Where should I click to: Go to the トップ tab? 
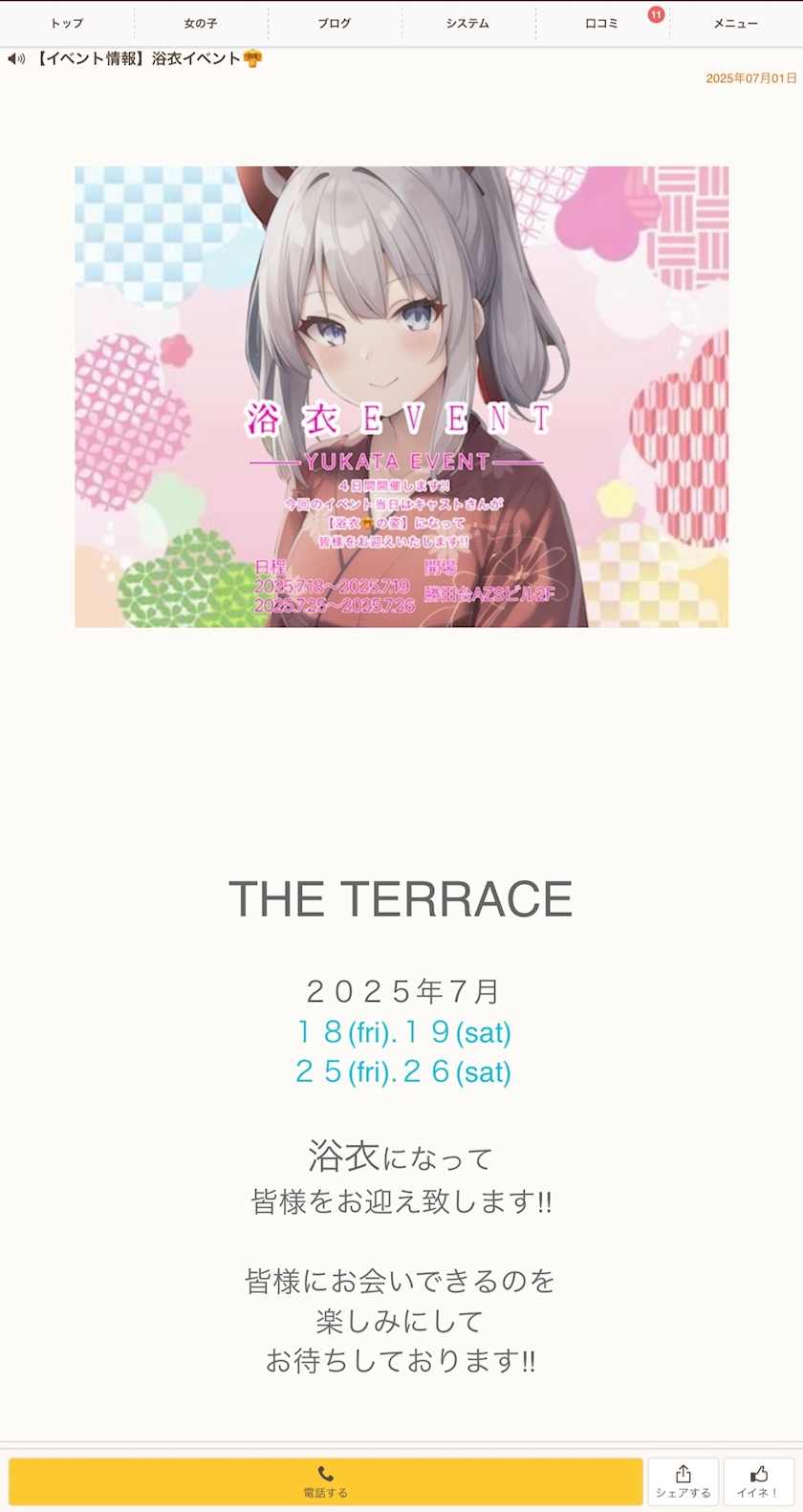[67, 23]
